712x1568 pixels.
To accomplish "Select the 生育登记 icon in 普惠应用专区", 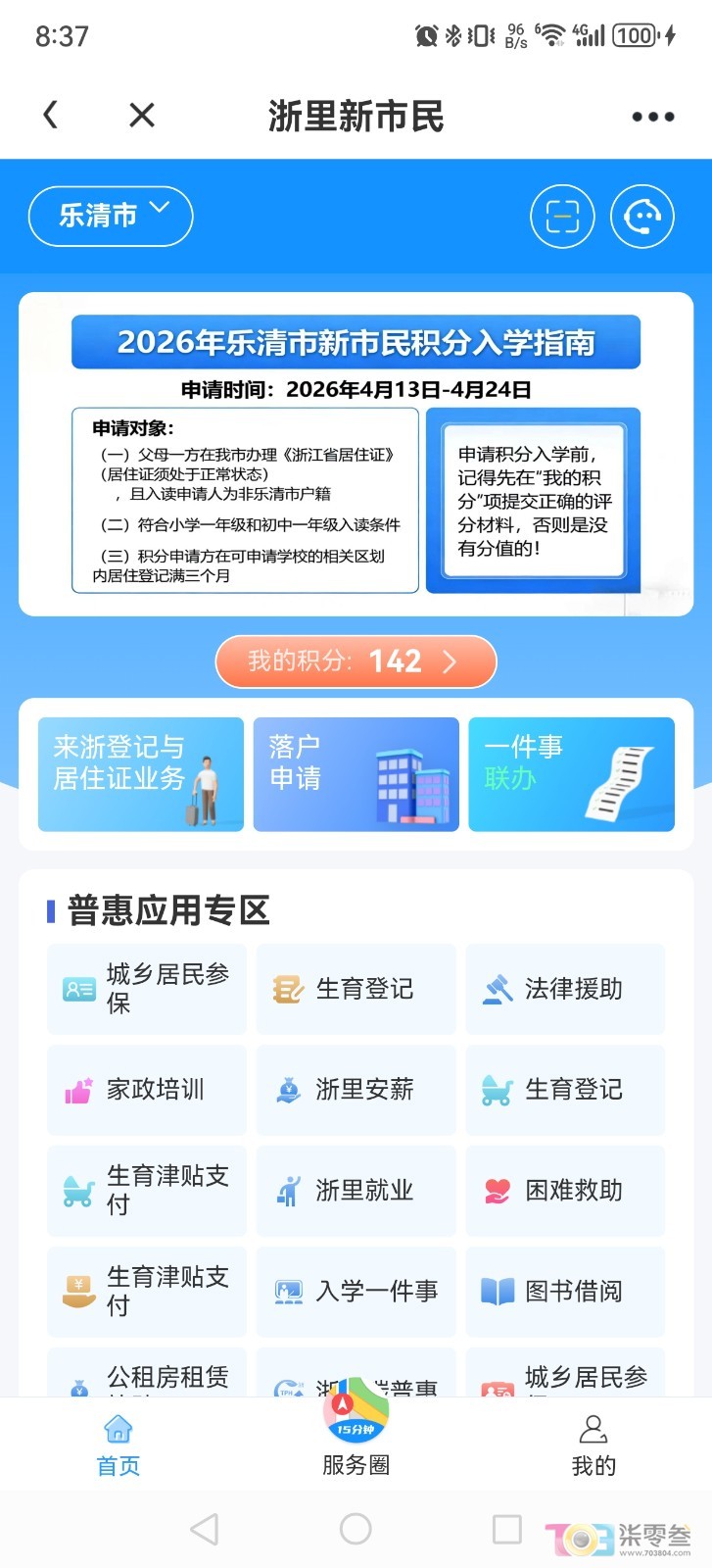I will (356, 989).
